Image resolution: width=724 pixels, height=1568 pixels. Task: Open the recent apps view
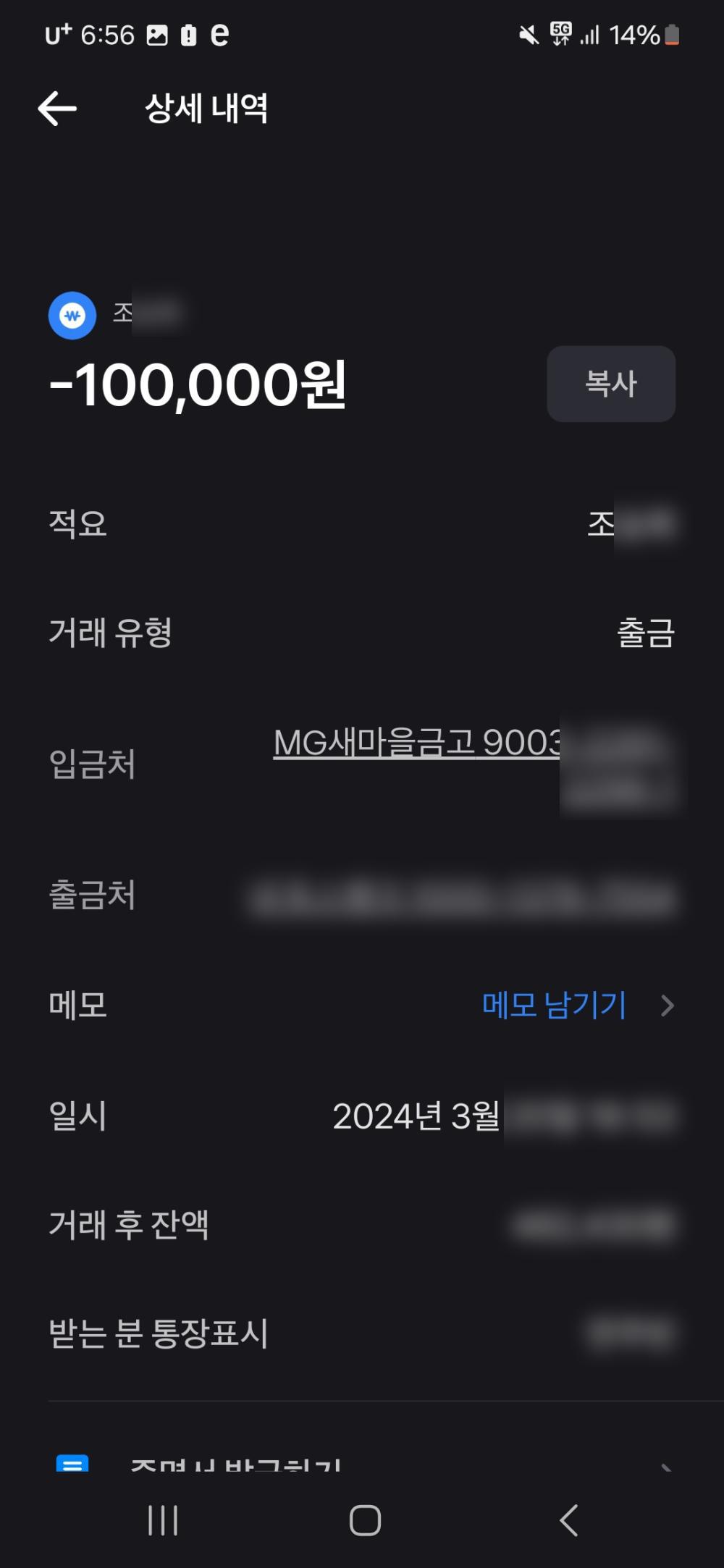162,1520
